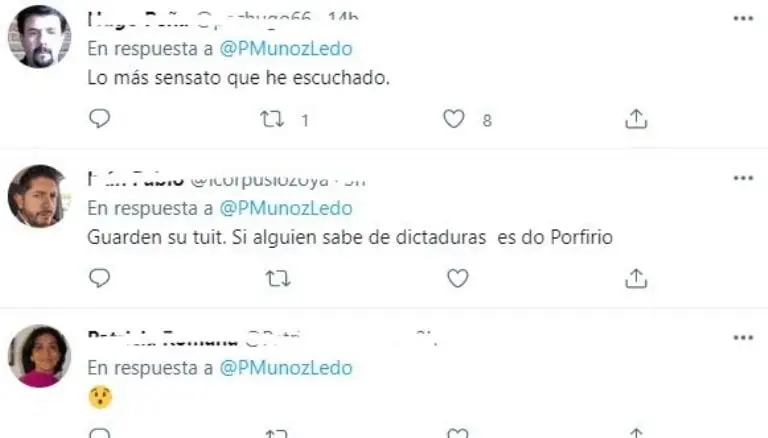Reply to the 'Guarden su tuit' tweet
Image resolution: width=768 pixels, height=438 pixels.
pyautogui.click(x=99, y=278)
